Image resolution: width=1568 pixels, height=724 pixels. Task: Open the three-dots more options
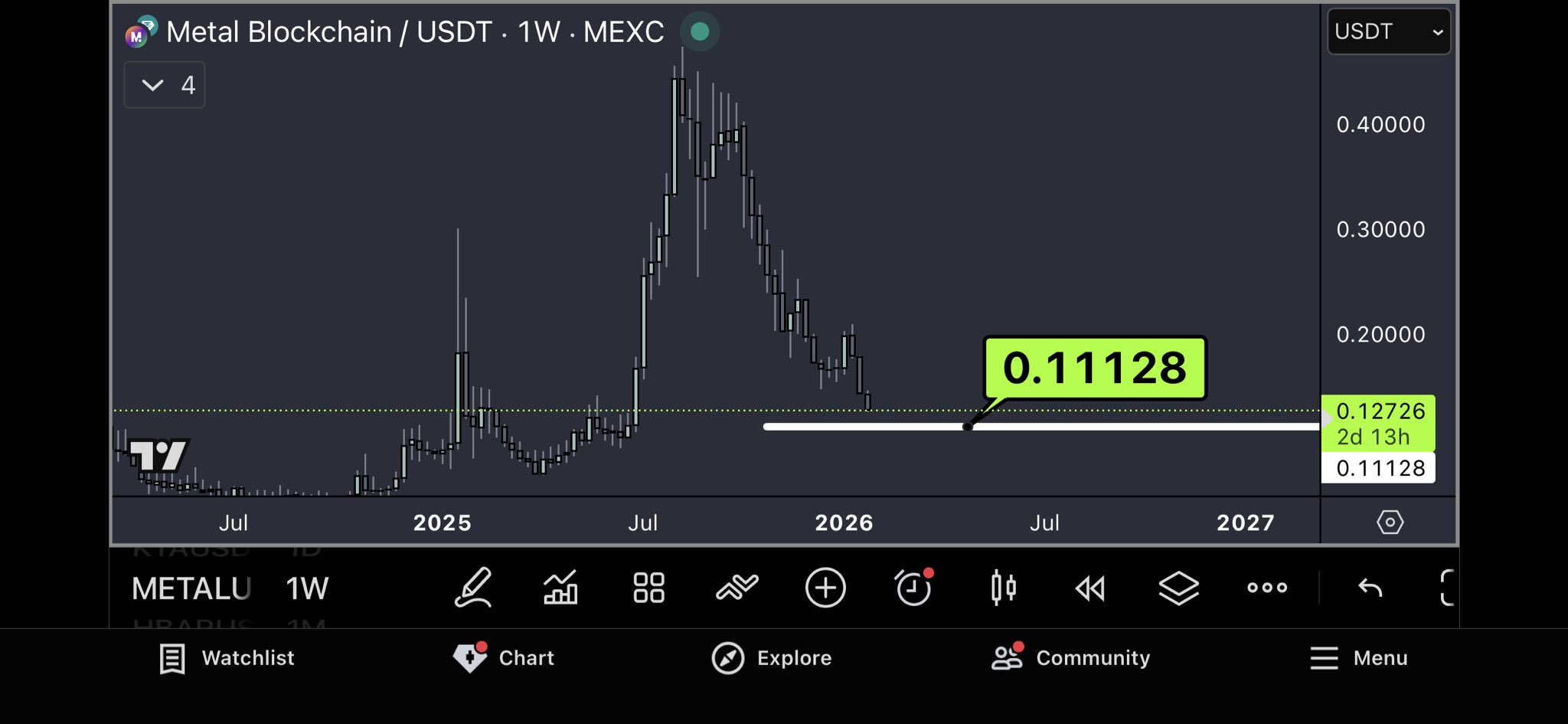click(1267, 588)
